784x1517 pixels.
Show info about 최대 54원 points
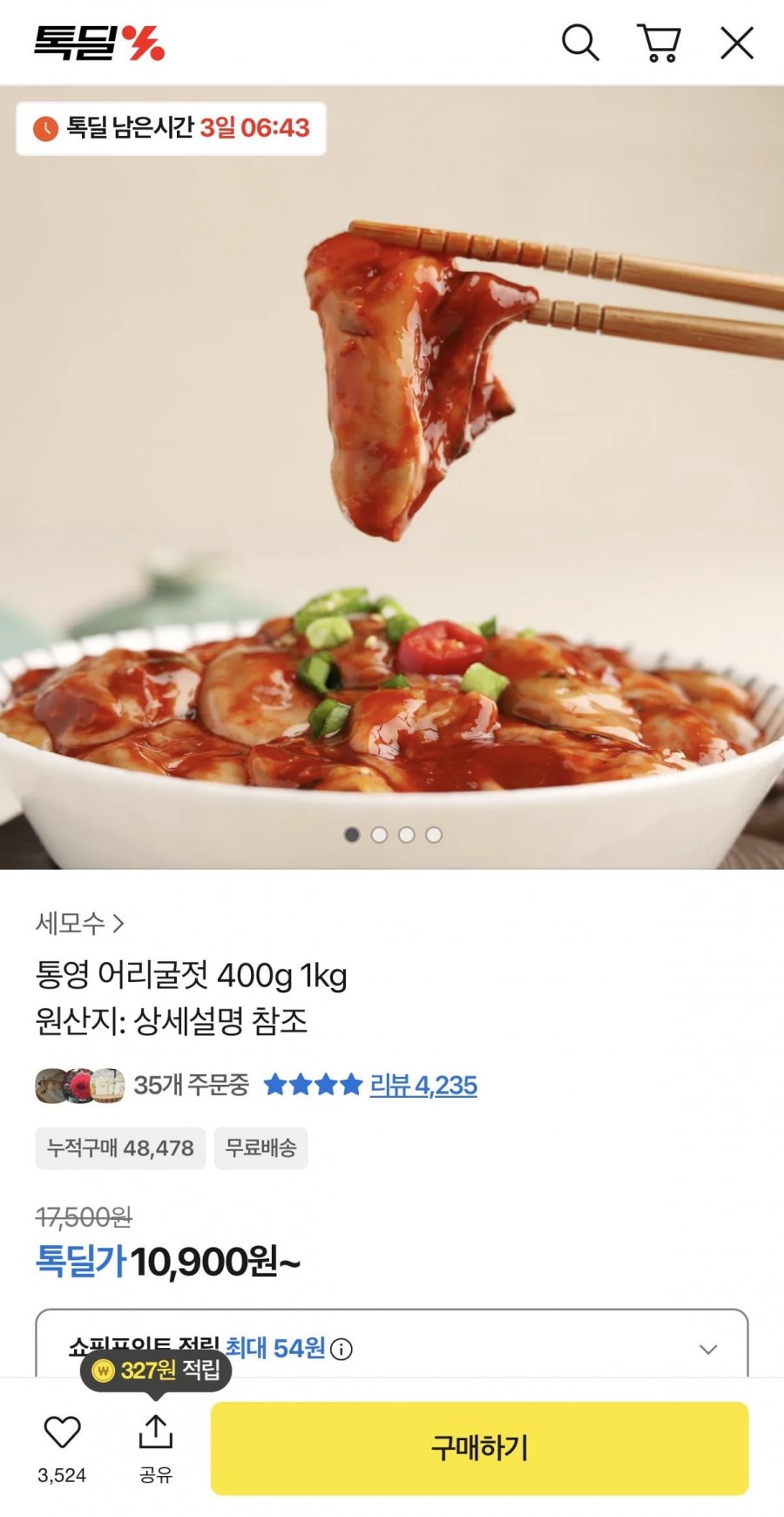(x=342, y=1350)
